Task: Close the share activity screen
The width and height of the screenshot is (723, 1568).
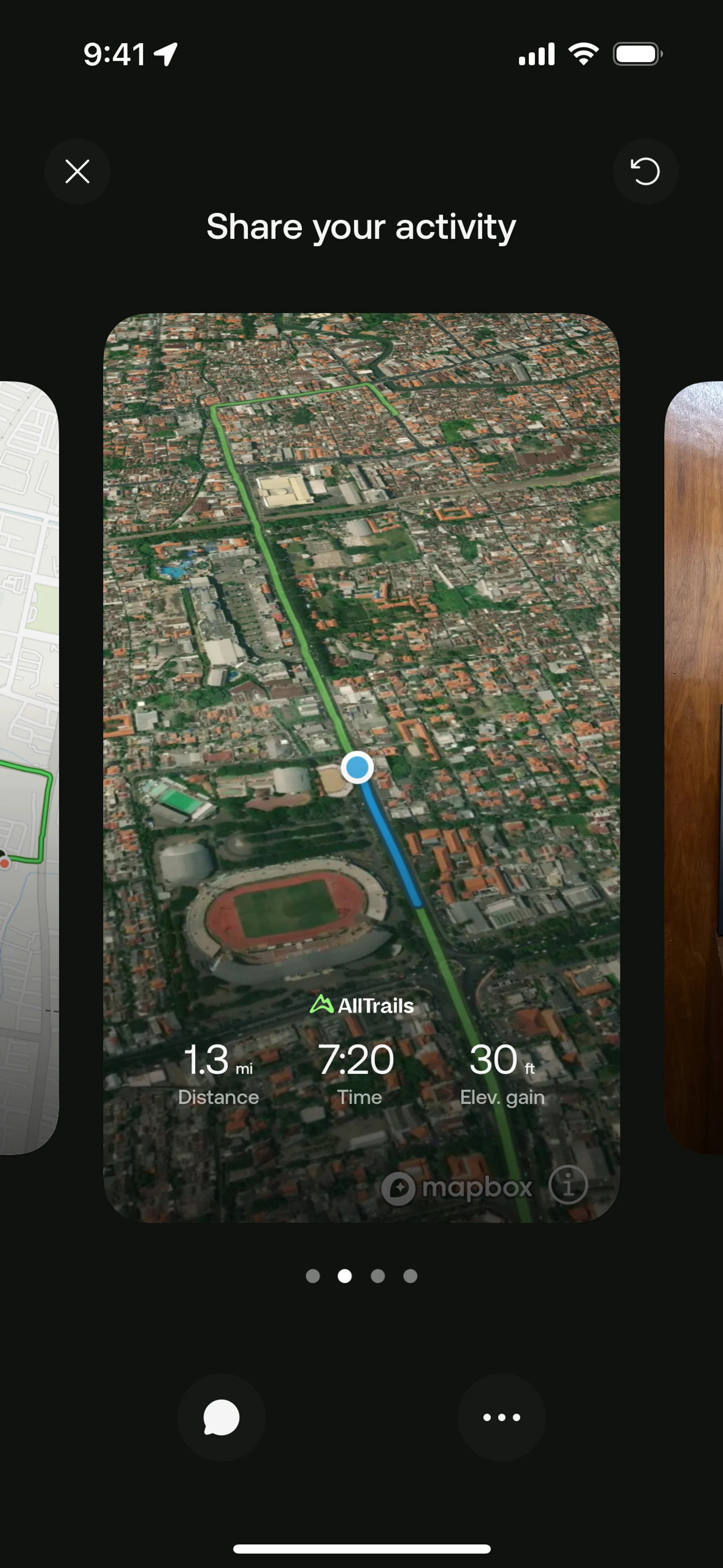Action: (x=77, y=171)
